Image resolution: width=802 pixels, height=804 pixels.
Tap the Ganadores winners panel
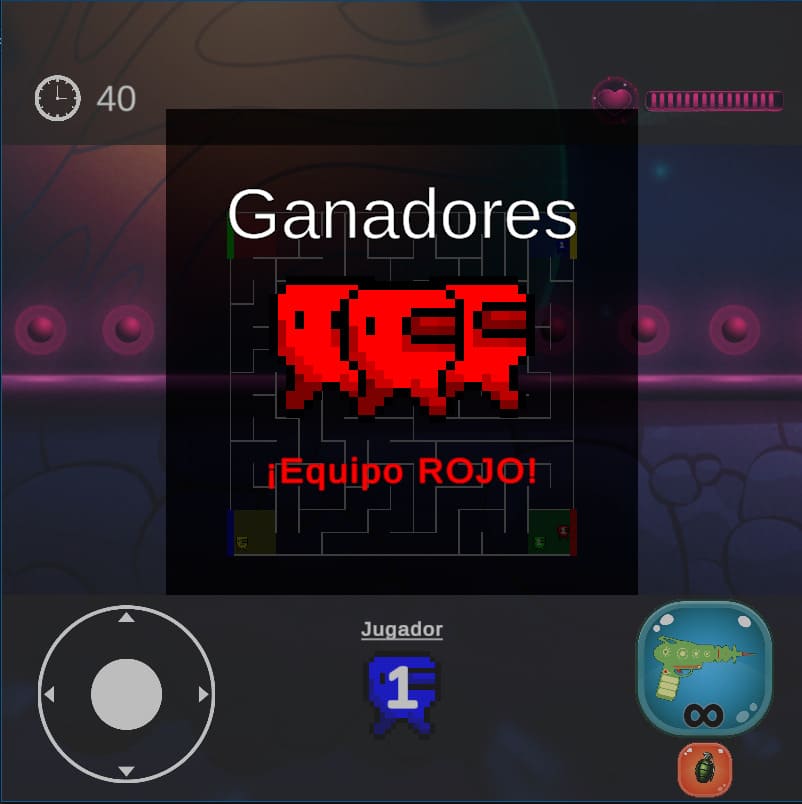pos(401,350)
